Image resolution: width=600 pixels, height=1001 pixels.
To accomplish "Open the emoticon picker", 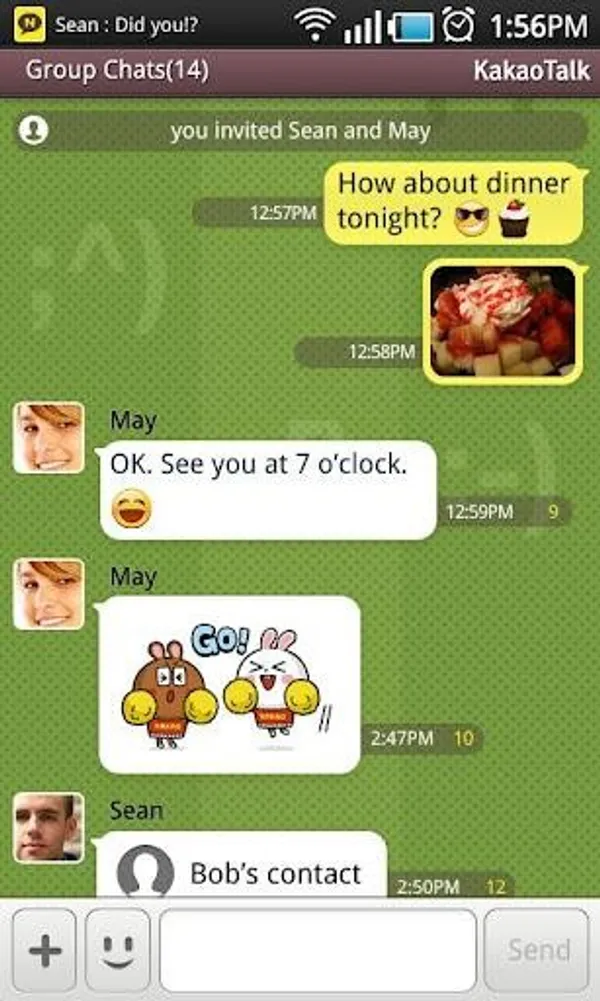I will [117, 950].
